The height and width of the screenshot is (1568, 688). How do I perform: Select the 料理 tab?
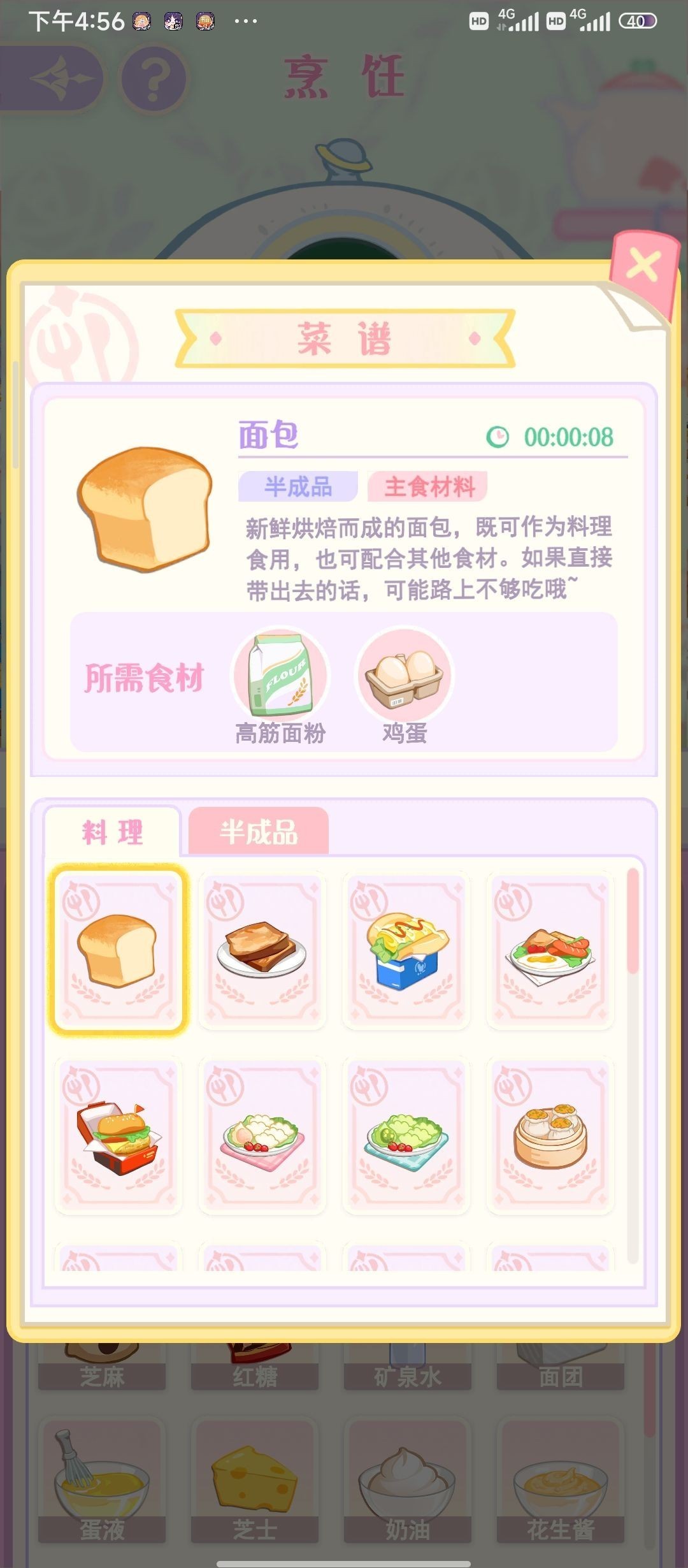(x=113, y=831)
